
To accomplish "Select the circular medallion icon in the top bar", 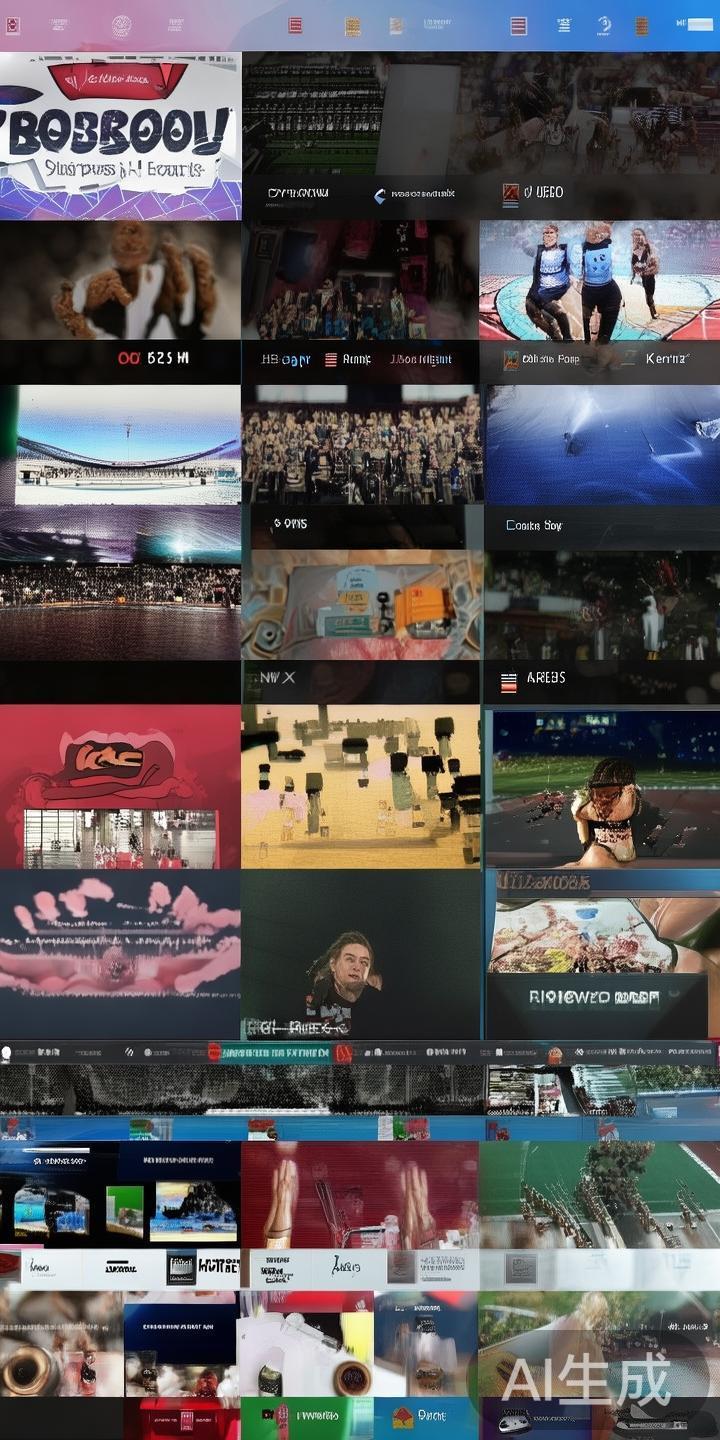I will tap(120, 25).
